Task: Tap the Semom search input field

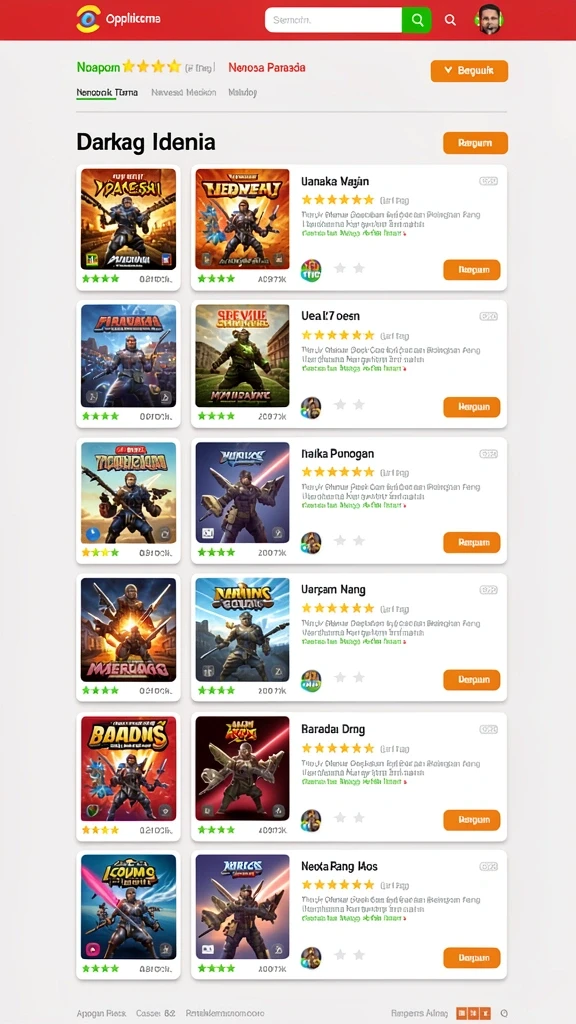Action: pos(333,20)
